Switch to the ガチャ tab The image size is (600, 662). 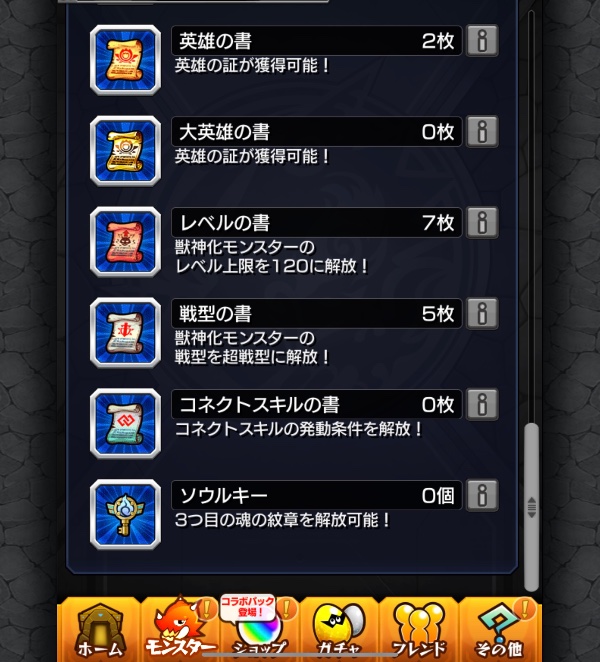coord(339,632)
